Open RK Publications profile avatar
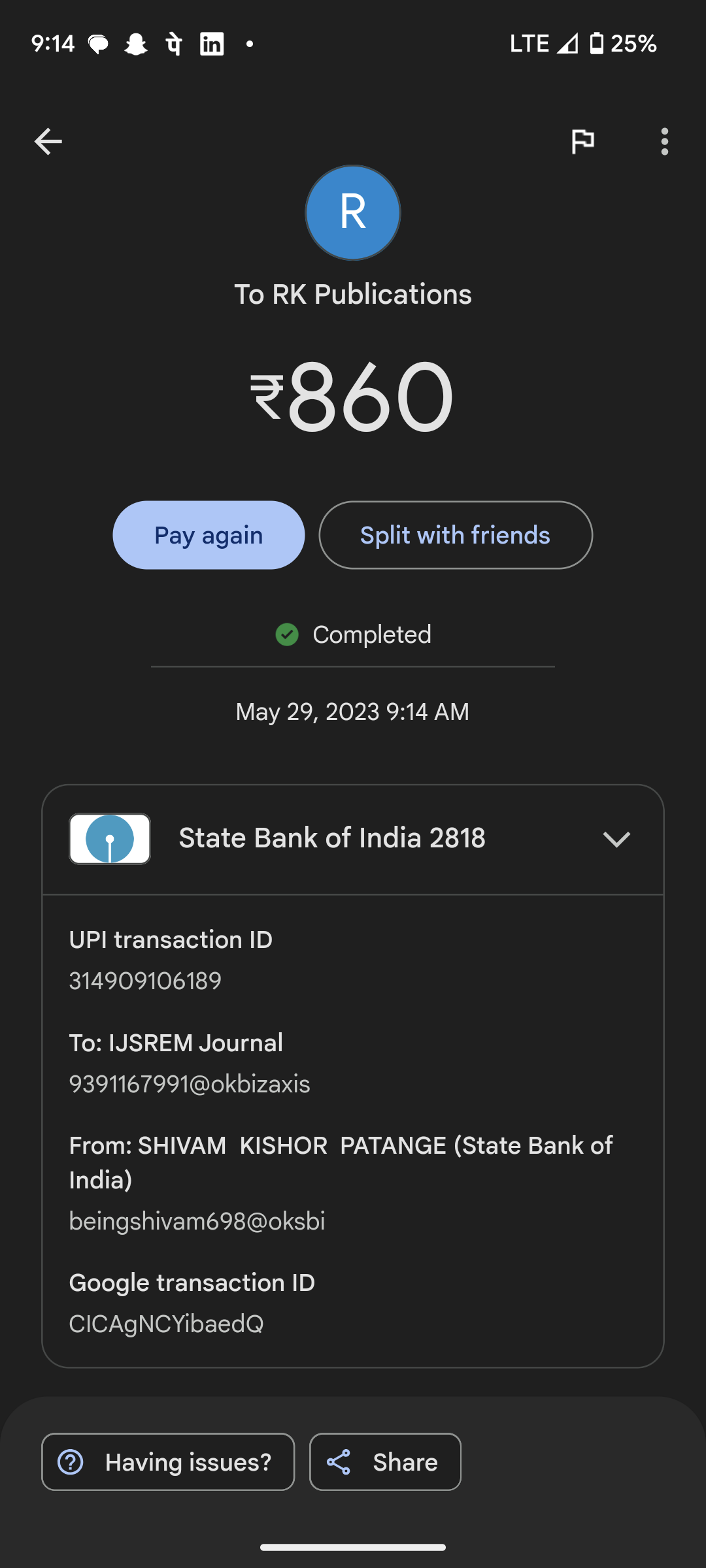Image resolution: width=706 pixels, height=1568 pixels. click(353, 212)
